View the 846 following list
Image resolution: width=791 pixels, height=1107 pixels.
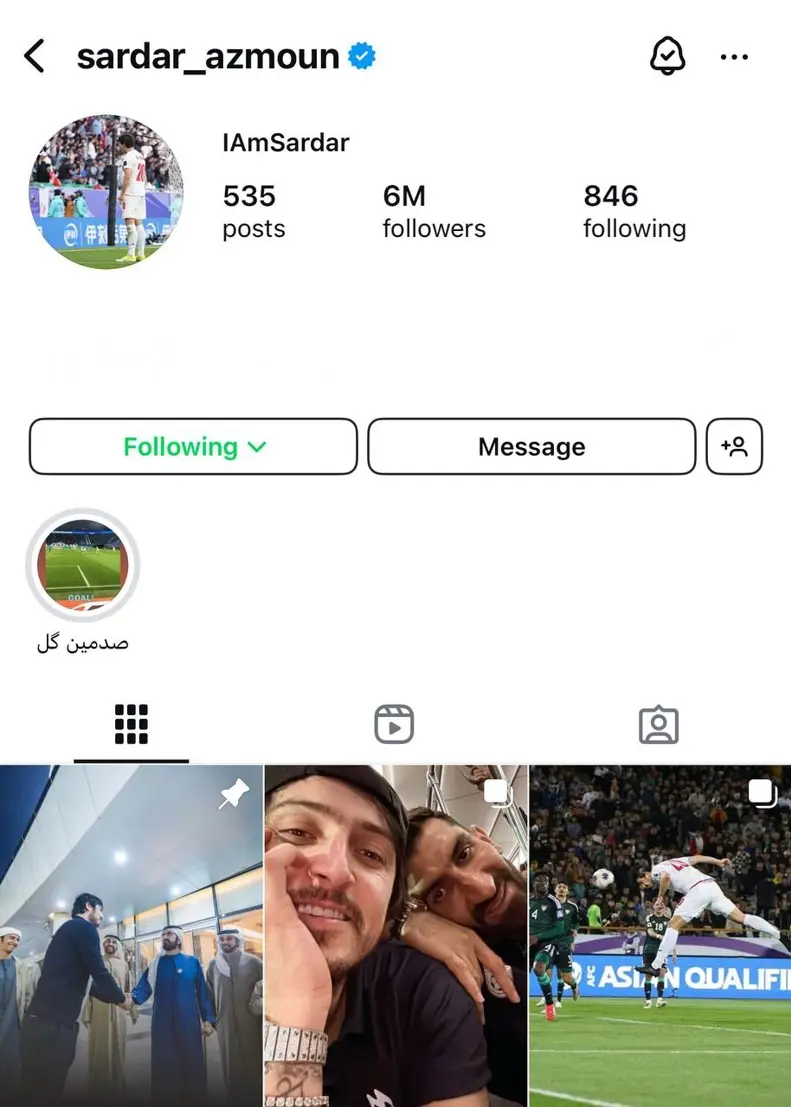pyautogui.click(x=634, y=211)
